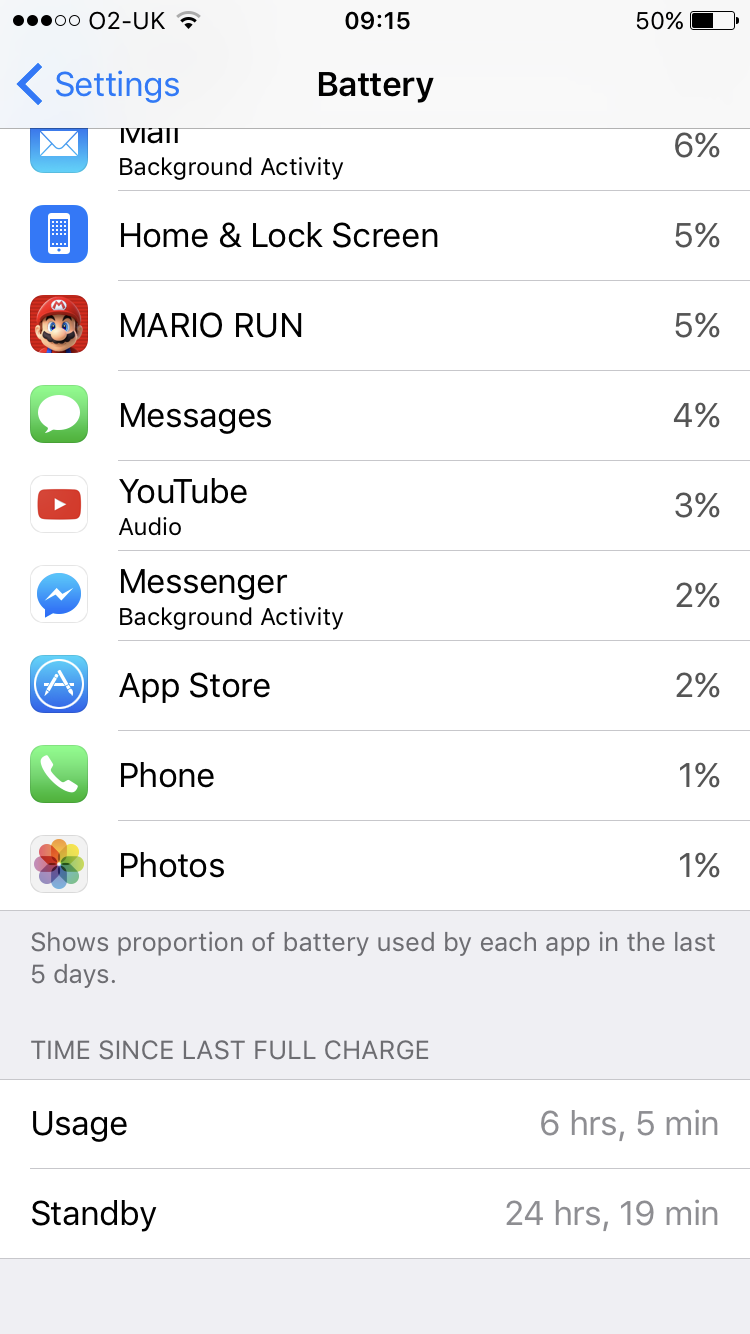Select the YouTube battery usage row
This screenshot has width=750, height=1334.
375,506
